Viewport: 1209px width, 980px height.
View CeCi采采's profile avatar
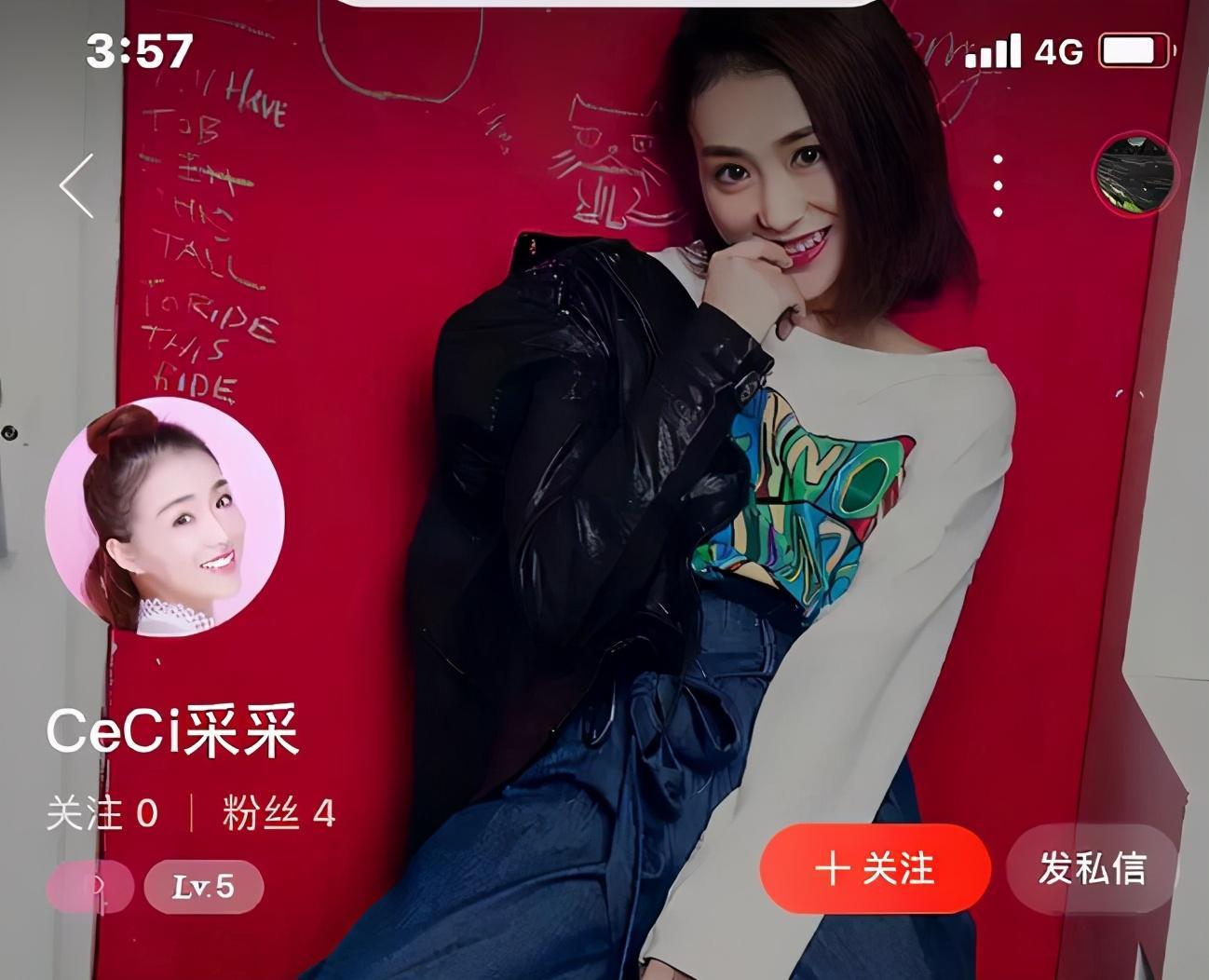pyautogui.click(x=165, y=517)
